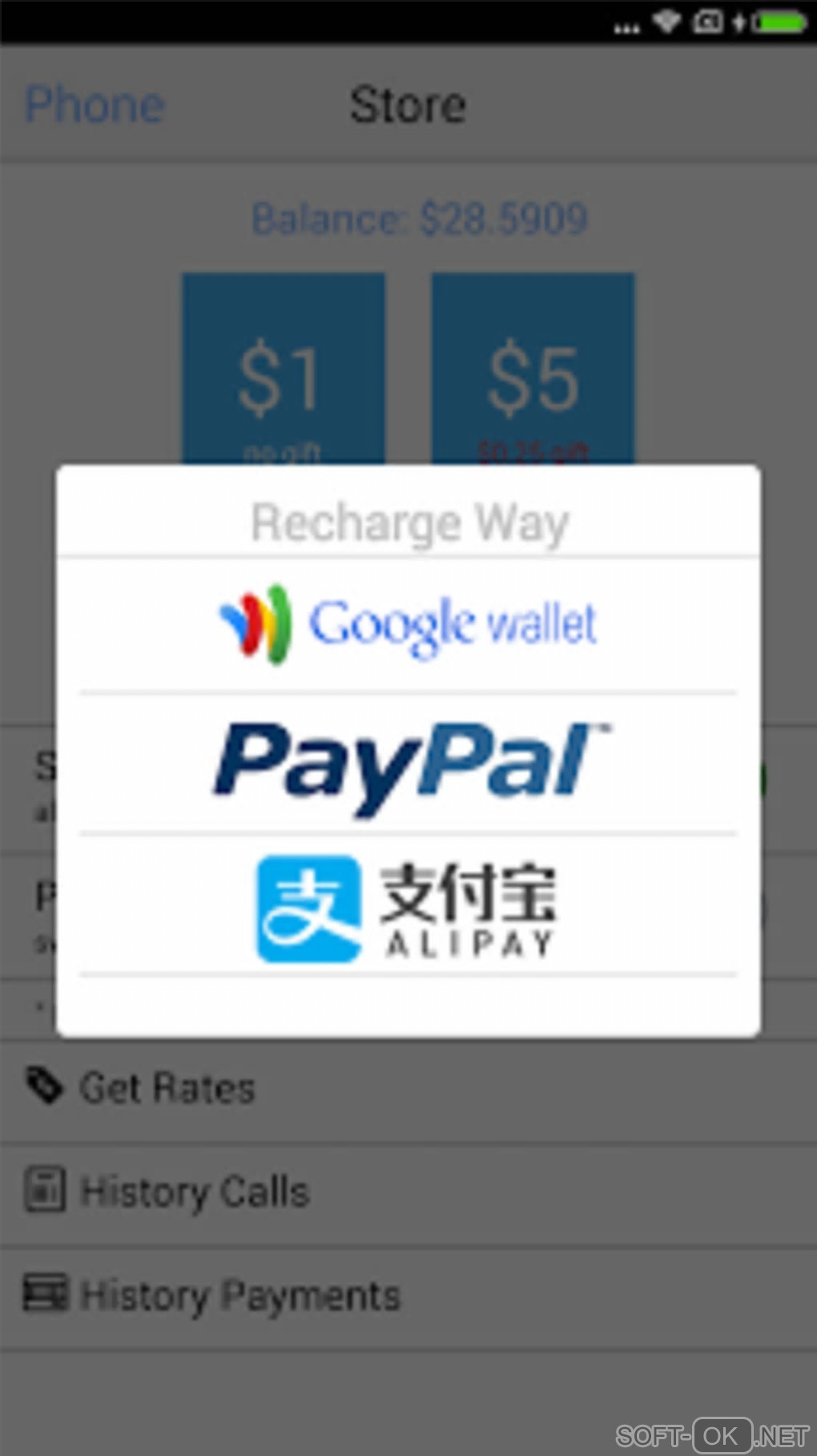The height and width of the screenshot is (1456, 817).
Task: View History Payments
Action: [239, 1296]
